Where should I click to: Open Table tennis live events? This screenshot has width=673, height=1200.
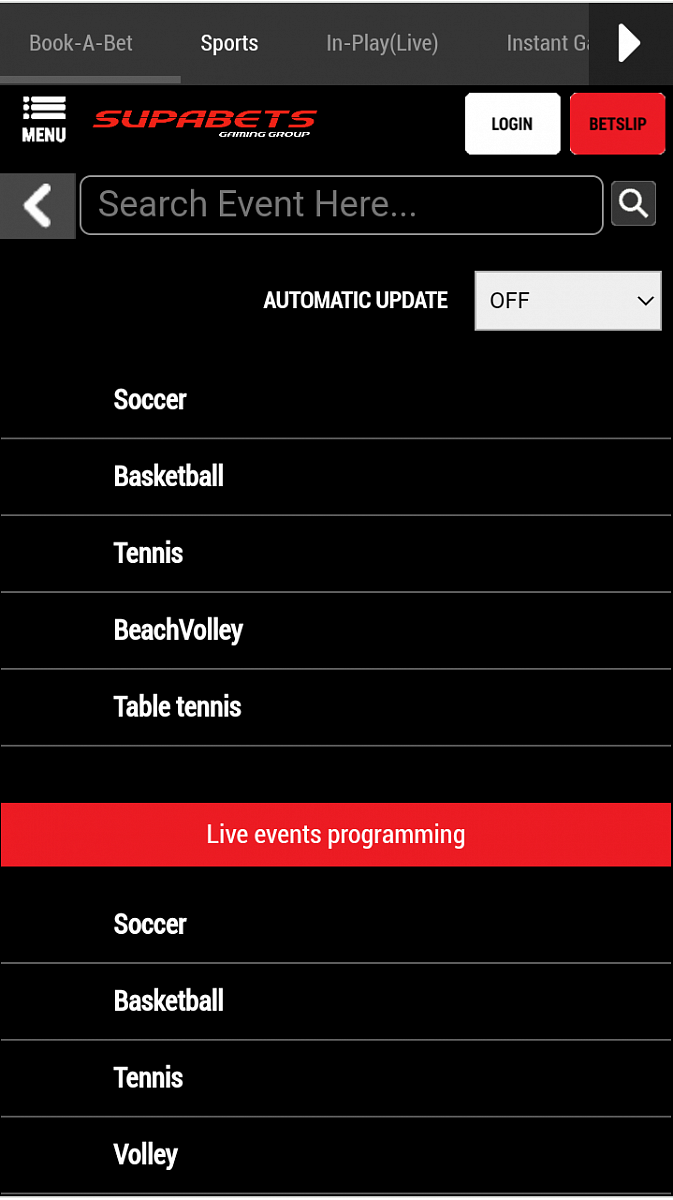[x=177, y=707]
